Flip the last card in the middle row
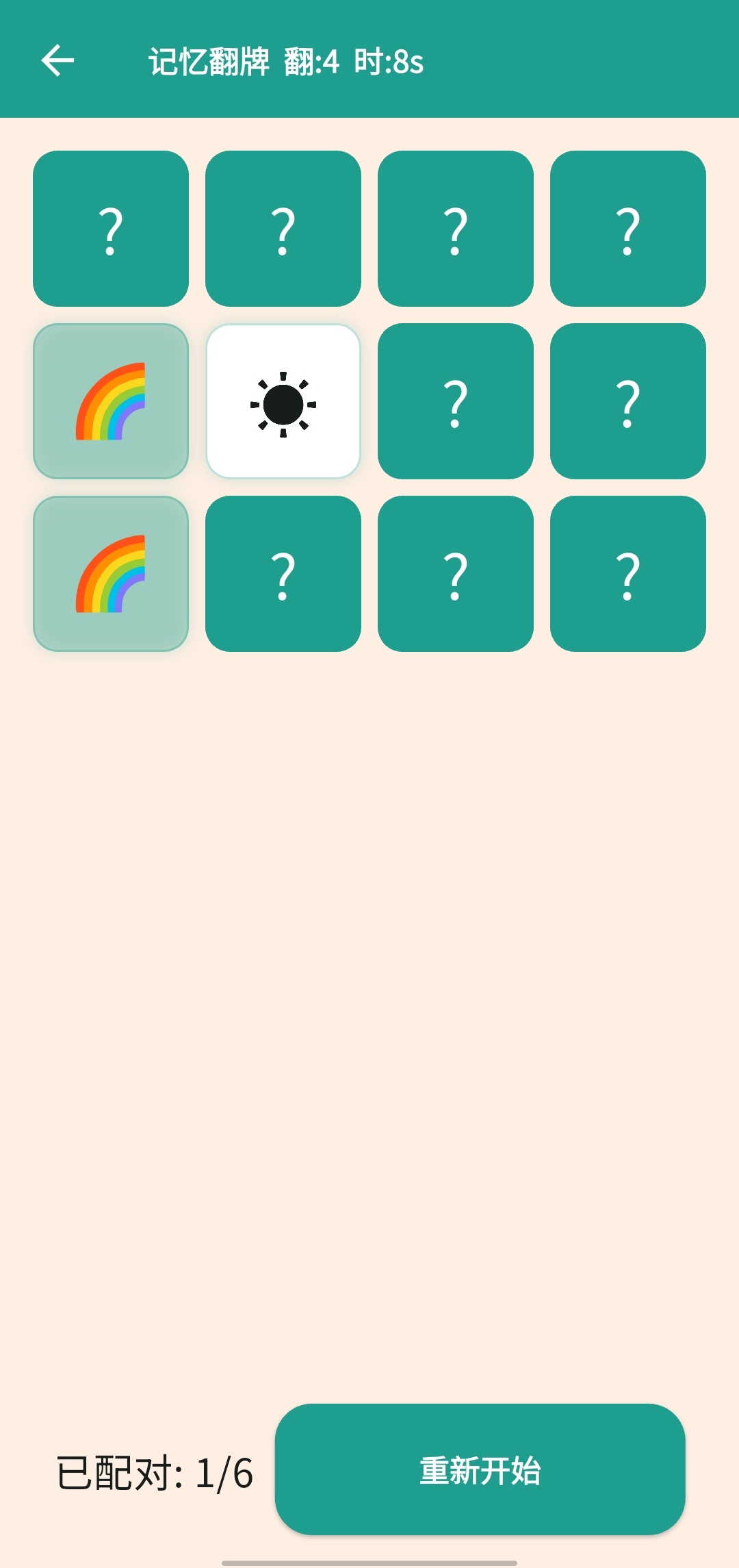This screenshot has width=739, height=1568. click(x=627, y=402)
